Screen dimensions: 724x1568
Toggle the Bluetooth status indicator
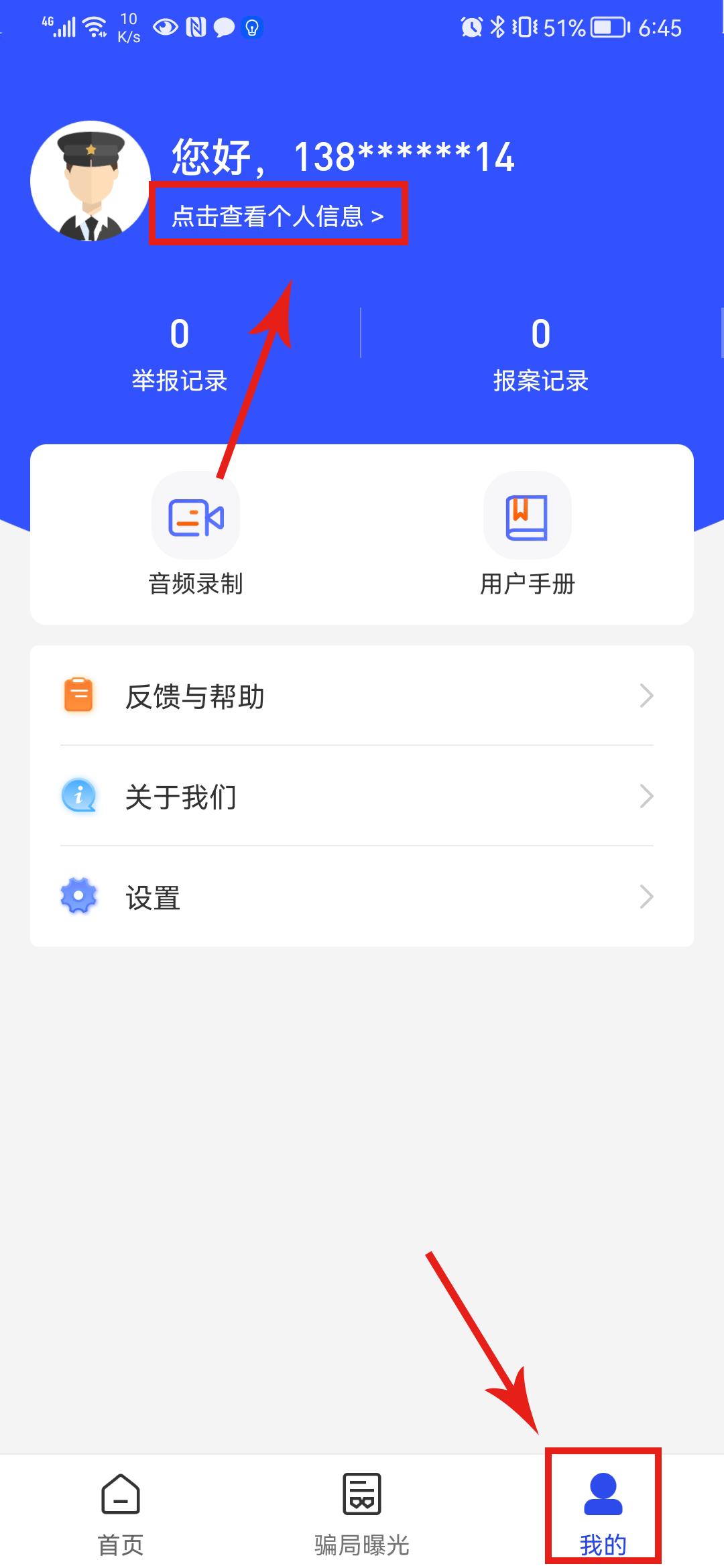pos(497,27)
